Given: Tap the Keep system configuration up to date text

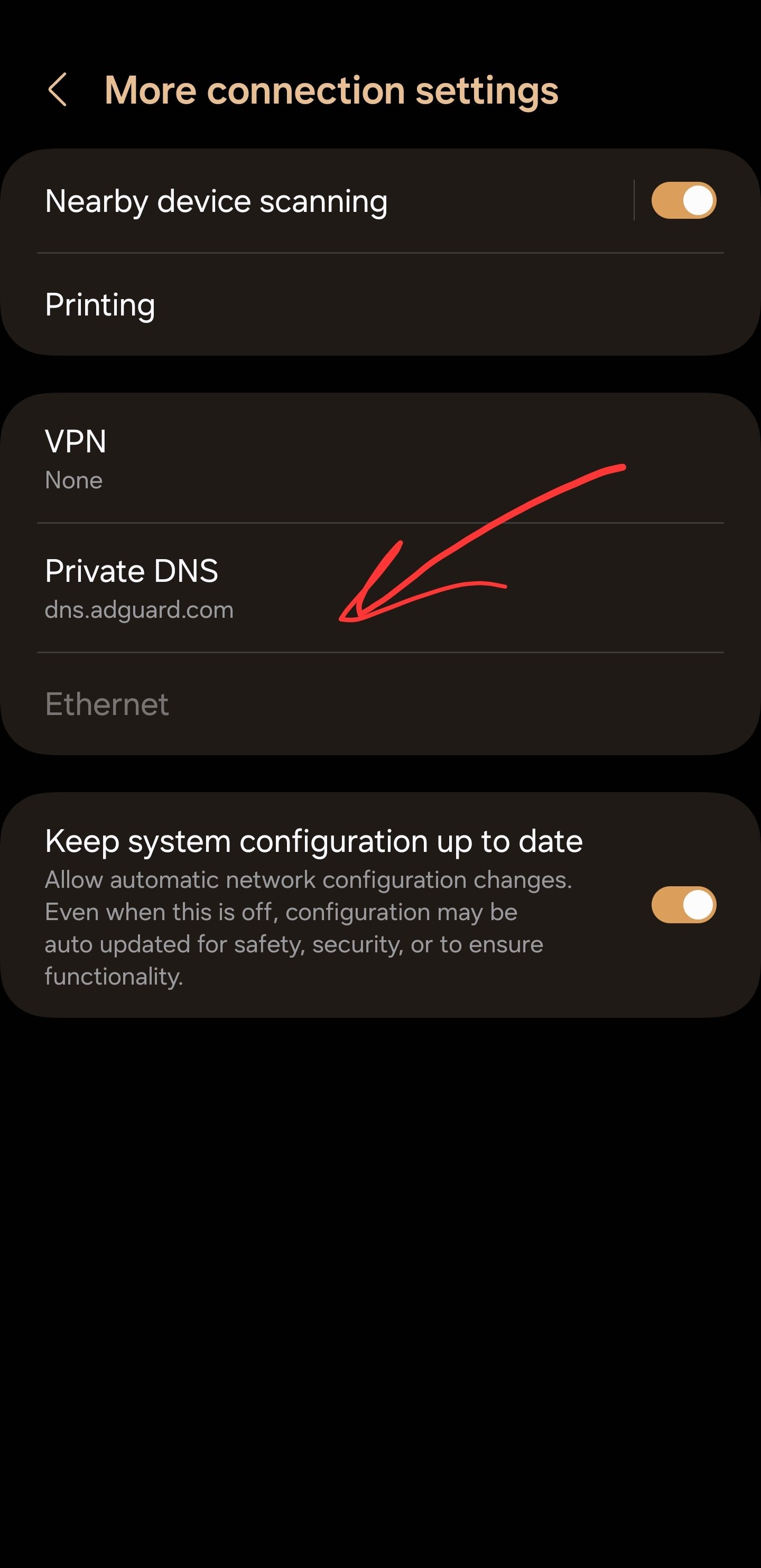Looking at the screenshot, I should [313, 841].
